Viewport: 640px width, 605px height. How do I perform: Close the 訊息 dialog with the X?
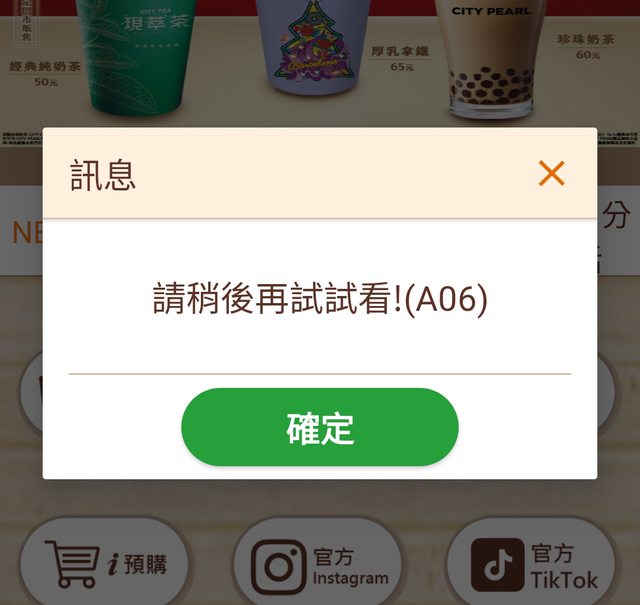(551, 174)
